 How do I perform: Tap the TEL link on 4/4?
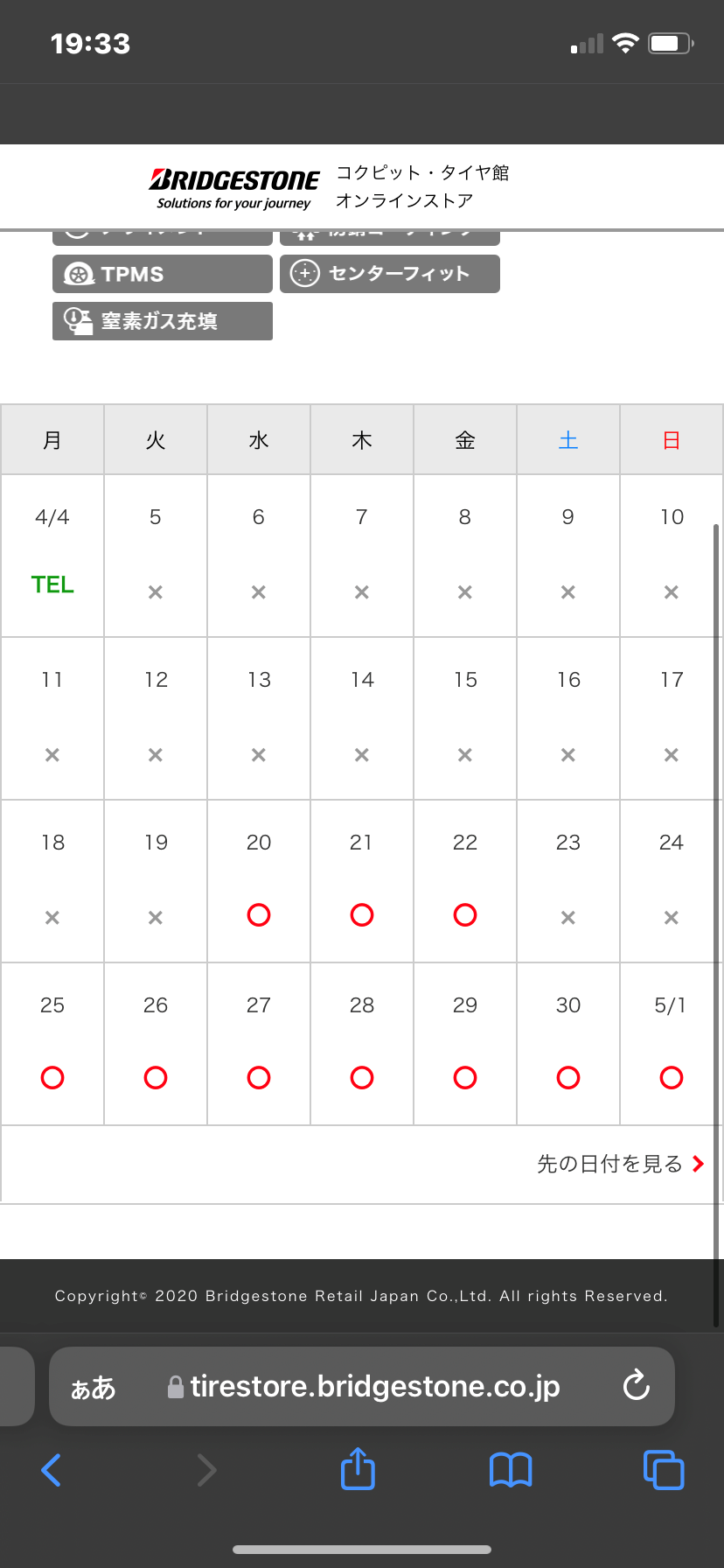pyautogui.click(x=52, y=584)
